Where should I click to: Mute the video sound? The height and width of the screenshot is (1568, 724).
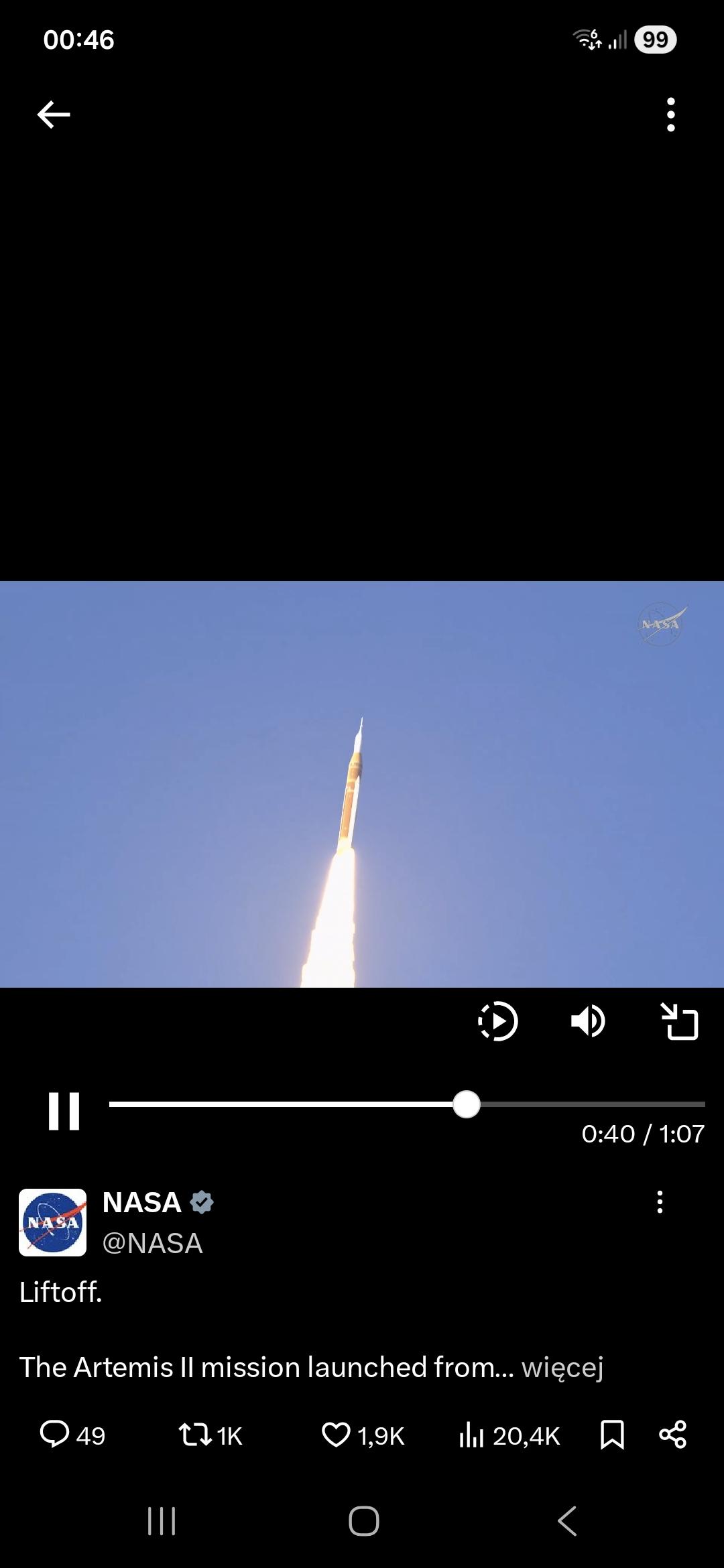pos(588,1022)
